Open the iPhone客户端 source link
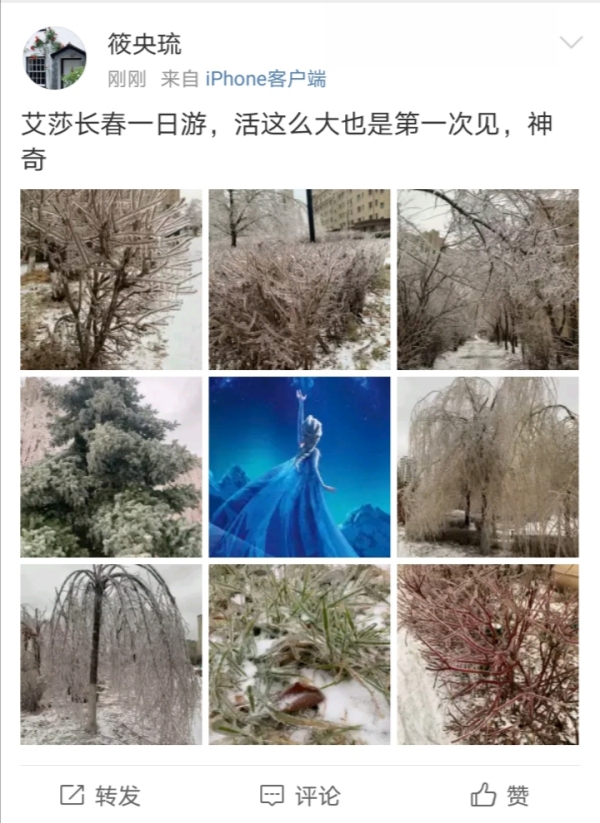Screen dimensions: 600x823 266,79
